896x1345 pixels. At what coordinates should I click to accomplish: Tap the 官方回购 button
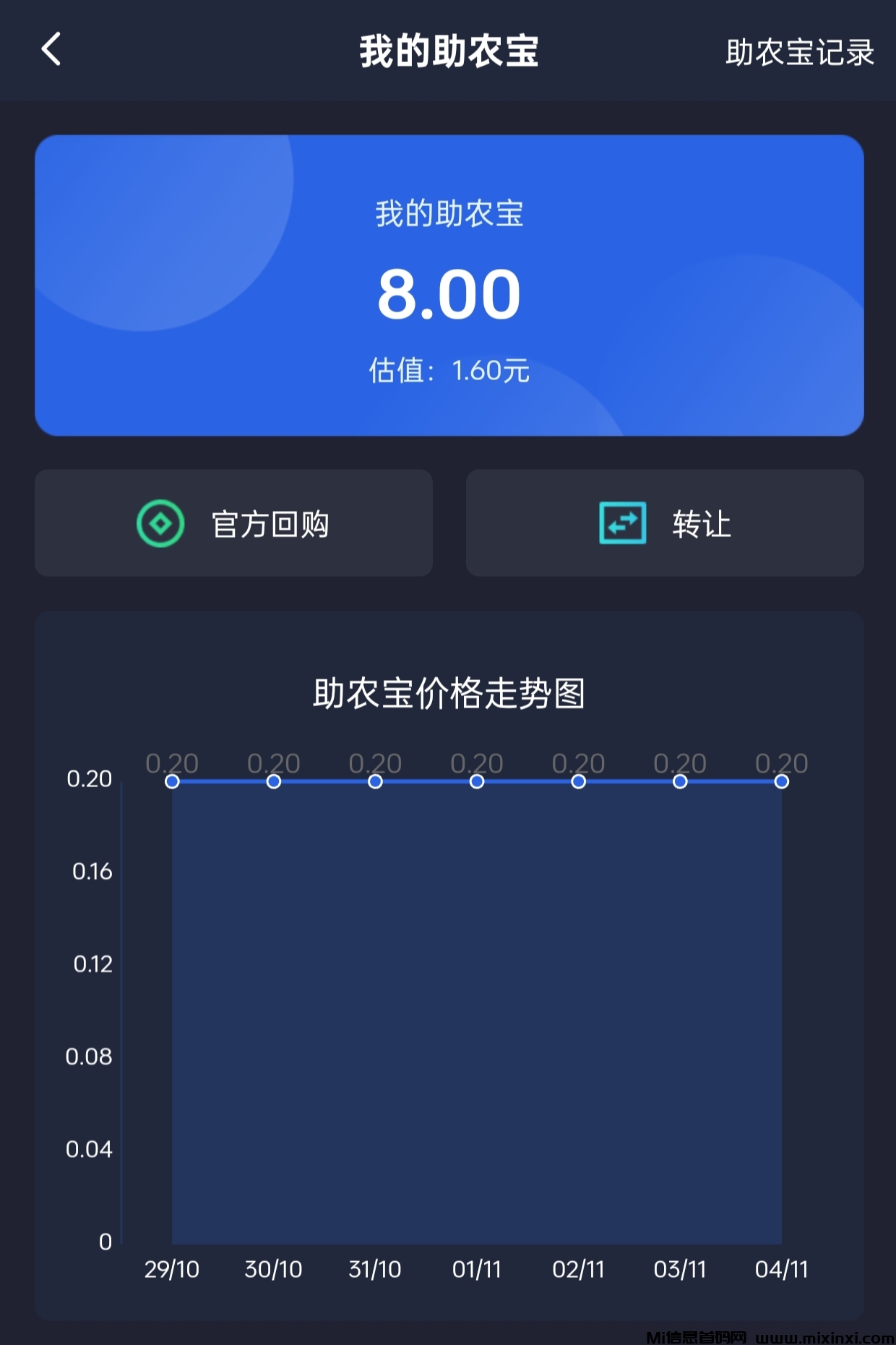pos(234,523)
